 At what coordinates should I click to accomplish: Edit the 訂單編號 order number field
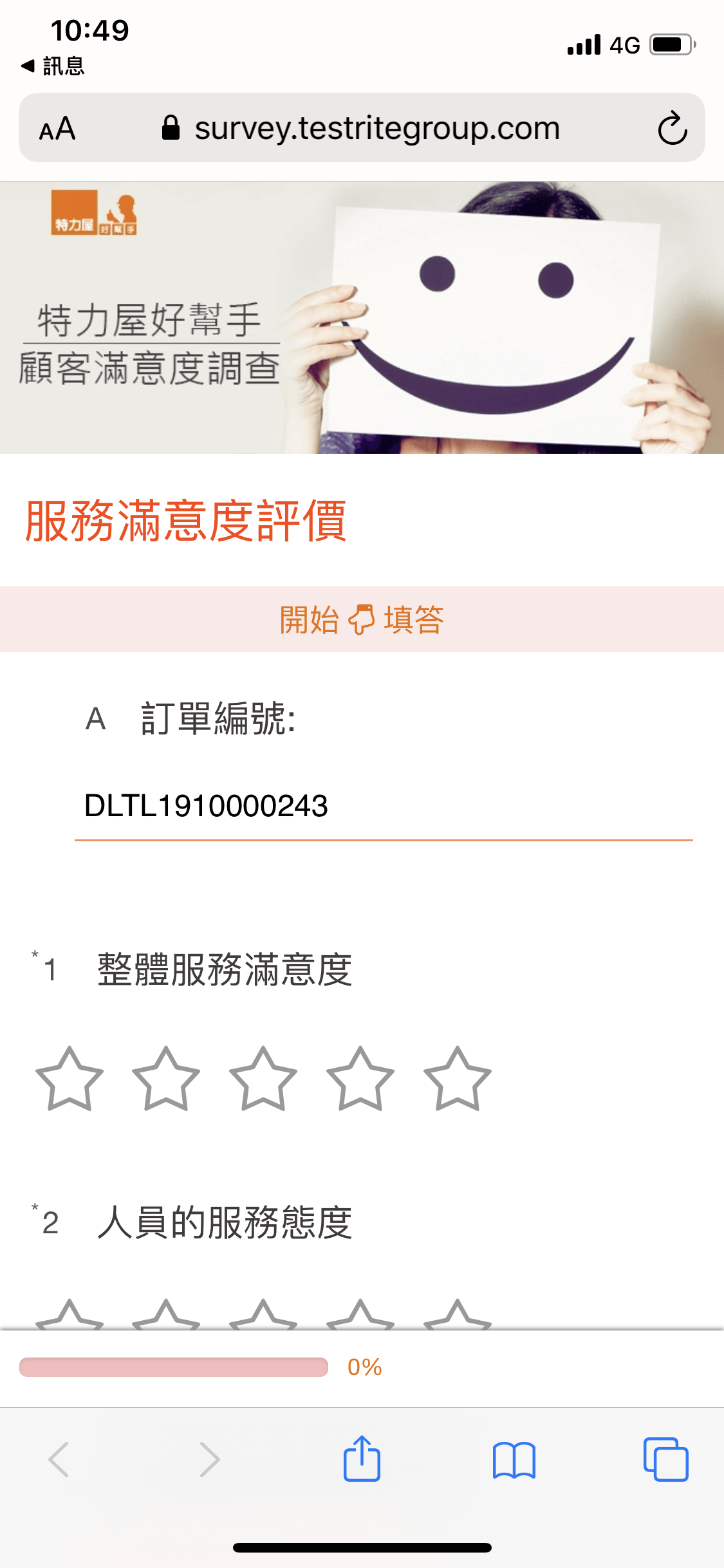383,806
